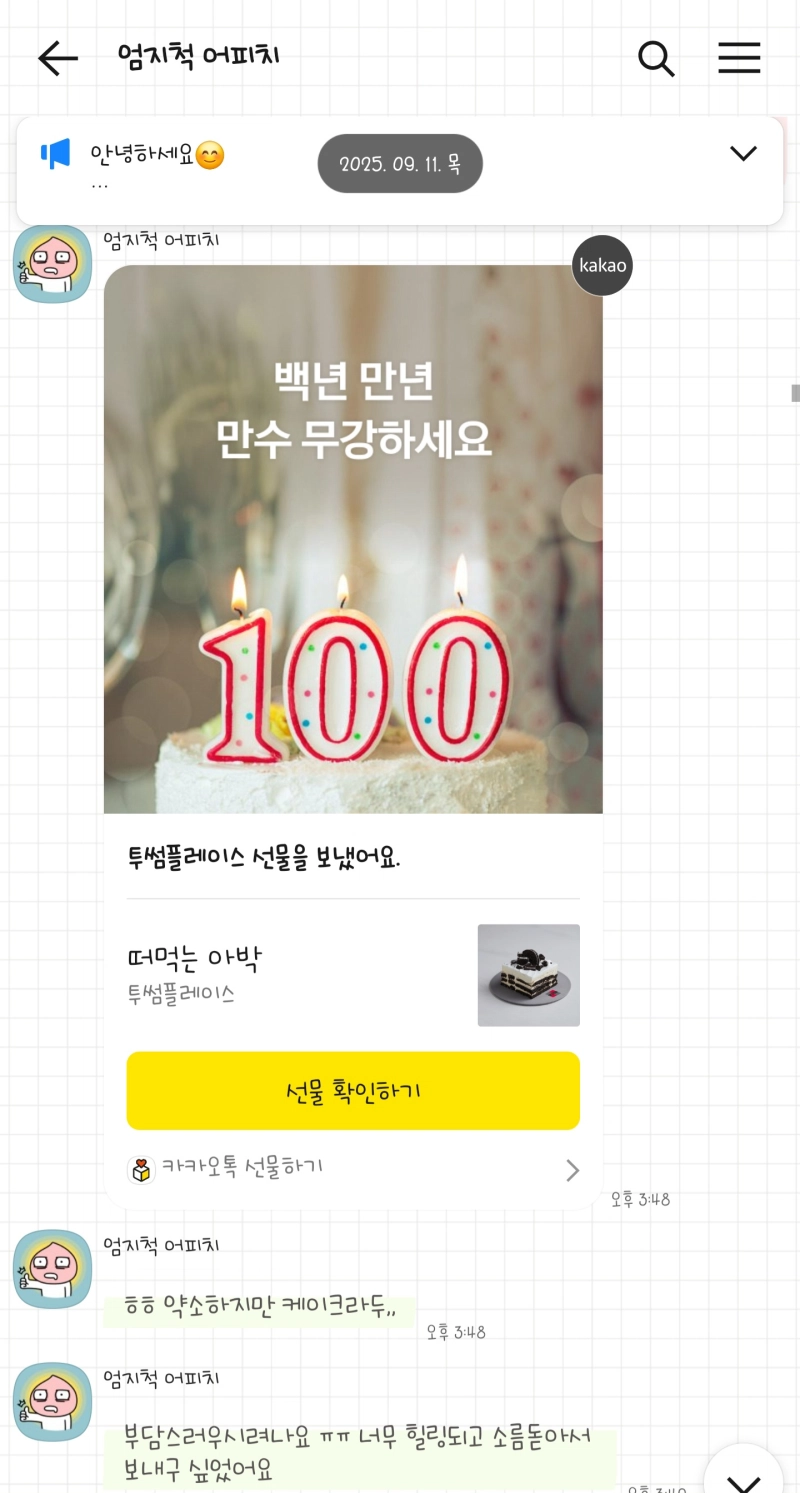The width and height of the screenshot is (800, 1493).
Task: Tap the yellow 선물 확인하기 button
Action: tap(353, 1090)
